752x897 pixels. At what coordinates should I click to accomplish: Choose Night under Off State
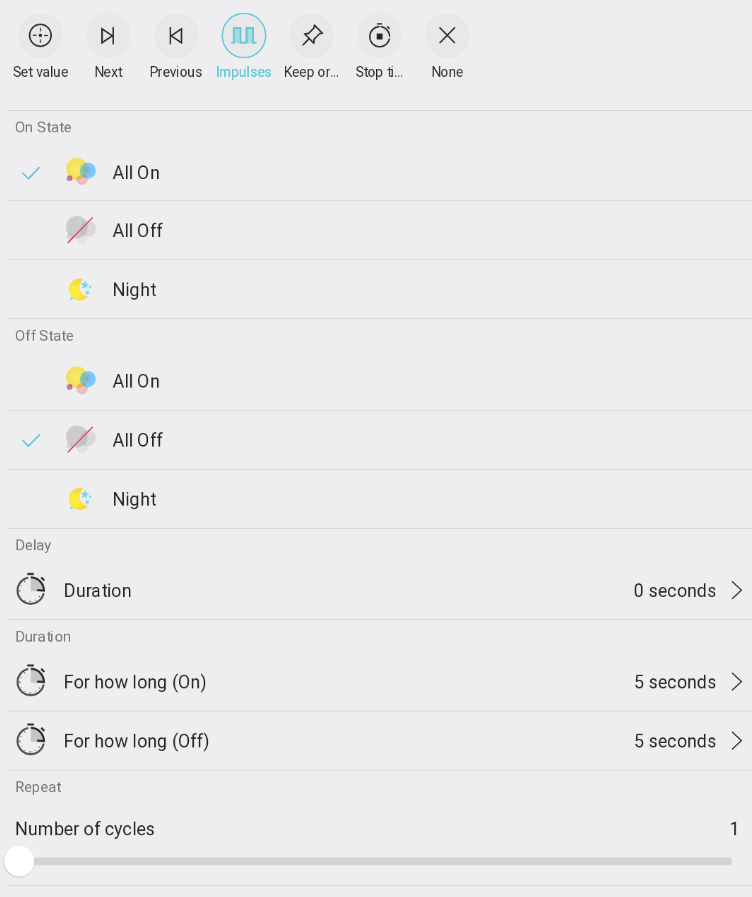pos(134,499)
